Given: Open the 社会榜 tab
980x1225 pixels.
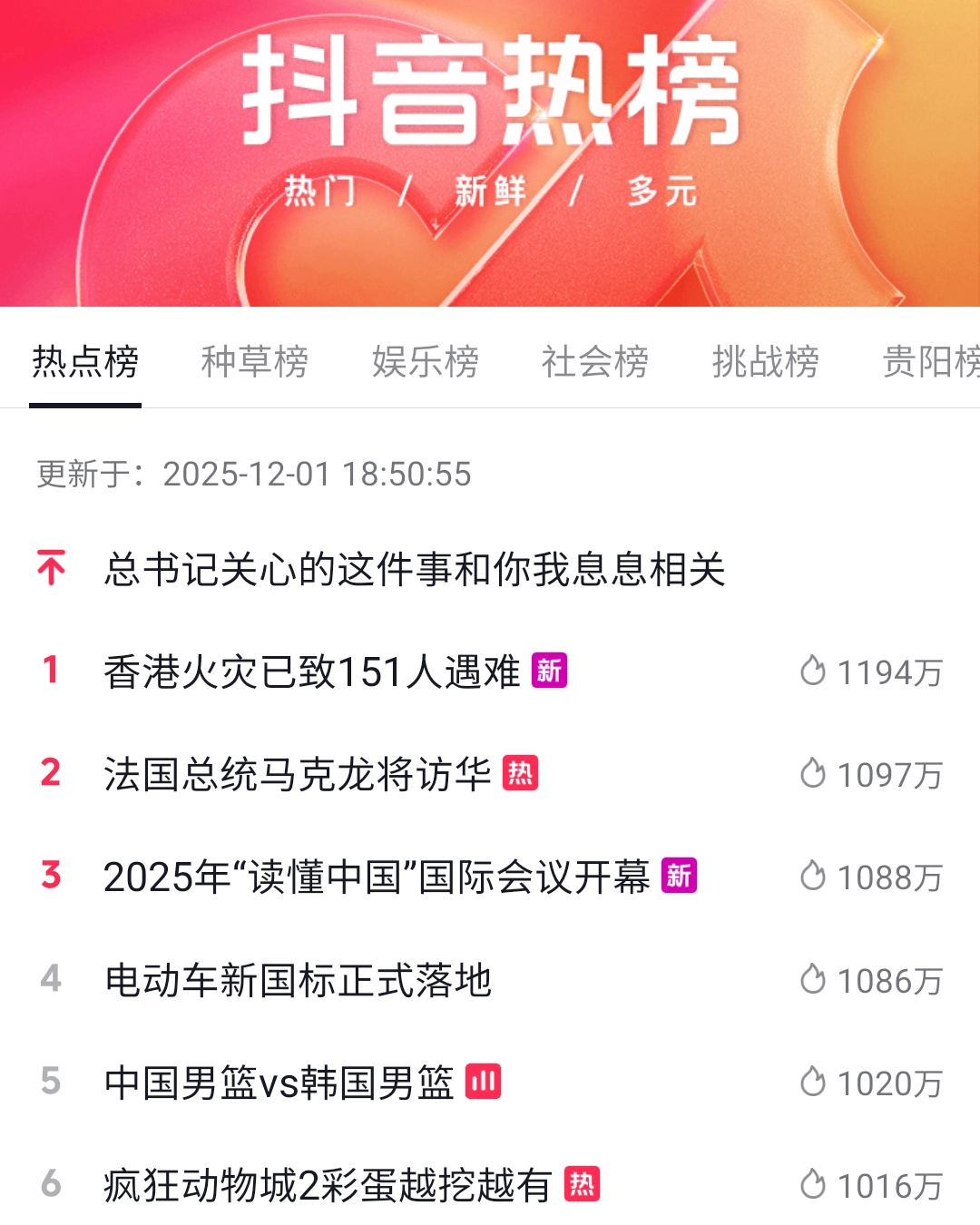Looking at the screenshot, I should point(594,361).
